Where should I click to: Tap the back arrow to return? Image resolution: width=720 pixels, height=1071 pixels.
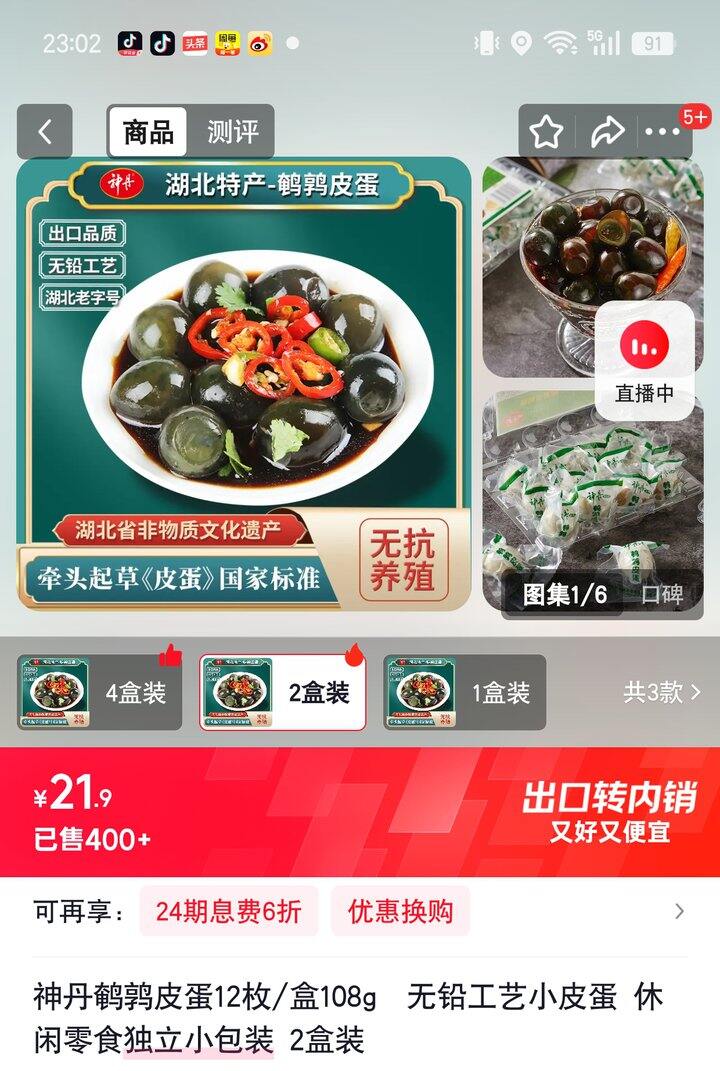(x=44, y=128)
